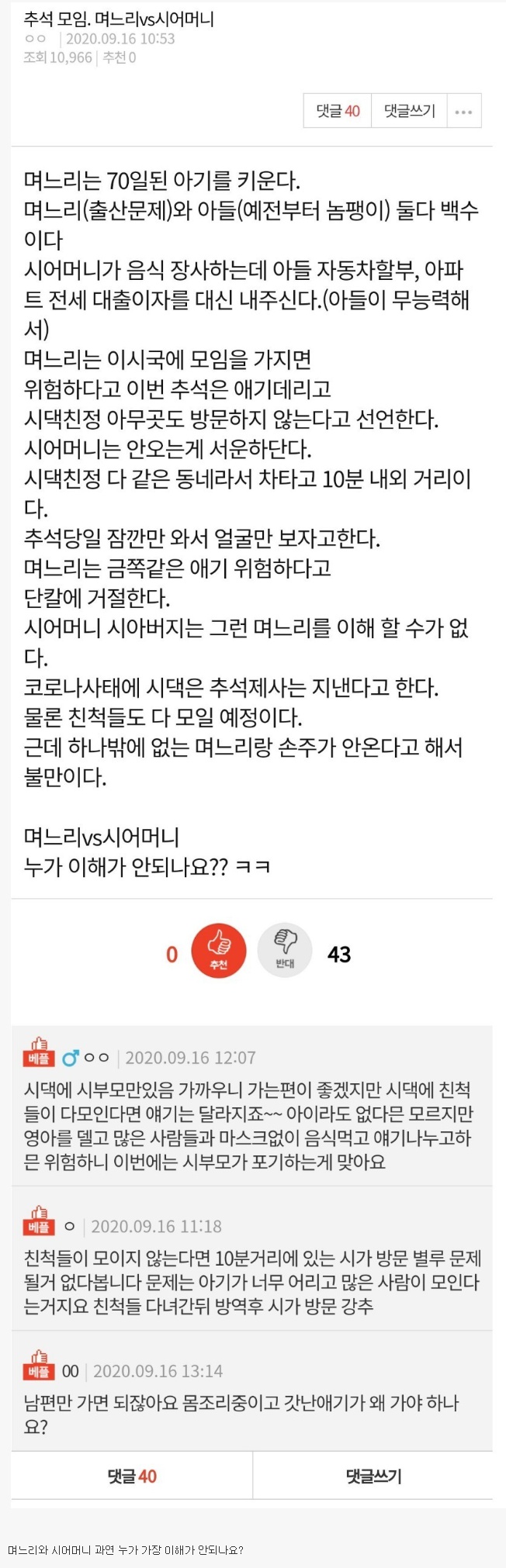Upvote the post with the red 추천 button
The width and height of the screenshot is (506, 1568).
click(219, 951)
